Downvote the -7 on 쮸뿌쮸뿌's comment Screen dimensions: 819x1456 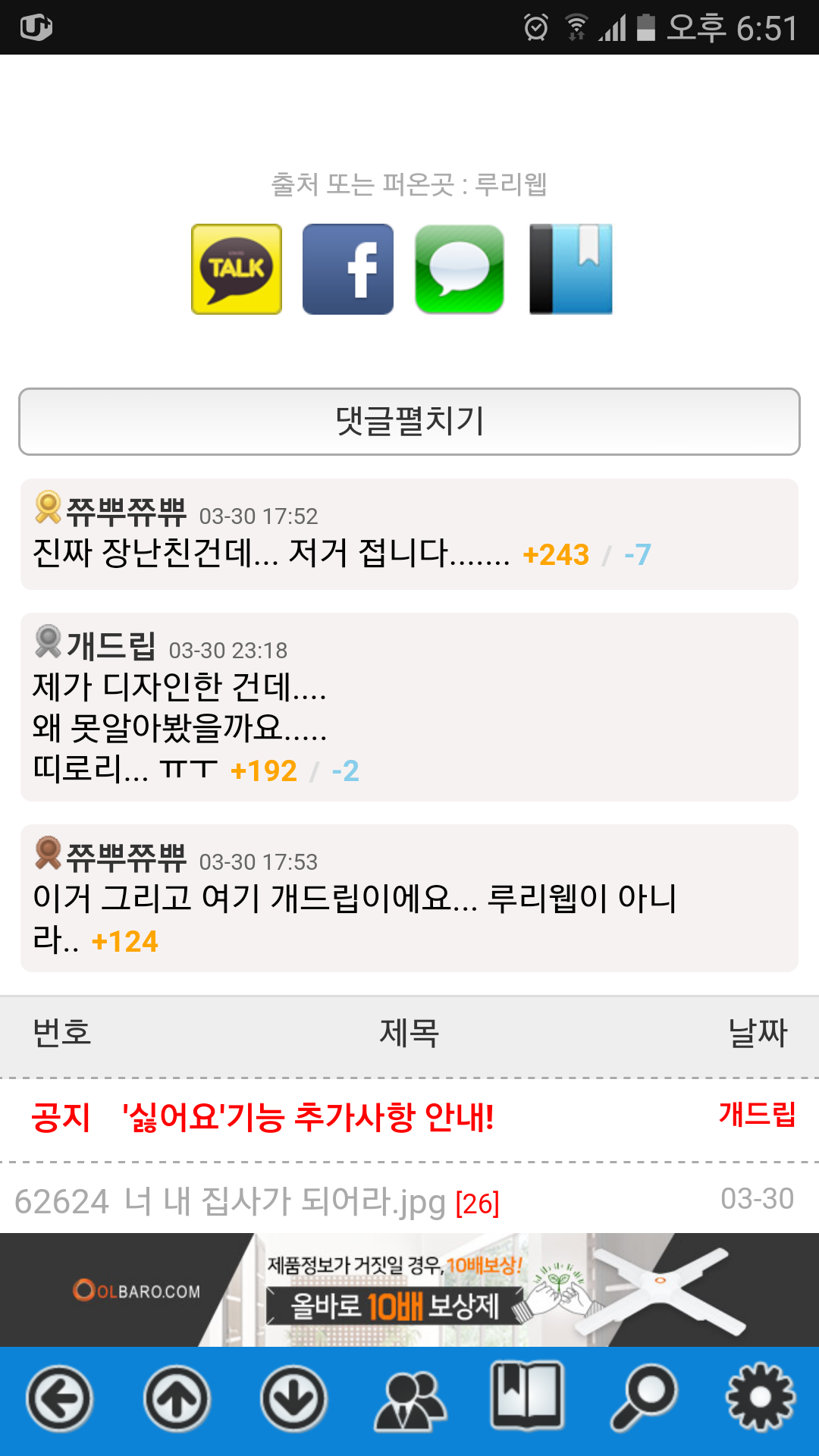[637, 555]
